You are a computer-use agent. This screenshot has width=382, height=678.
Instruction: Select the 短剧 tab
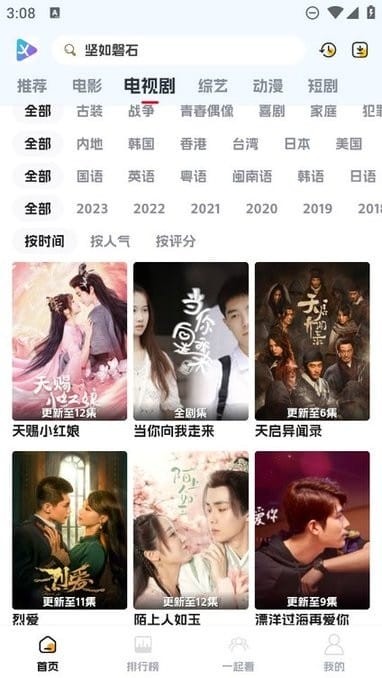click(x=323, y=86)
